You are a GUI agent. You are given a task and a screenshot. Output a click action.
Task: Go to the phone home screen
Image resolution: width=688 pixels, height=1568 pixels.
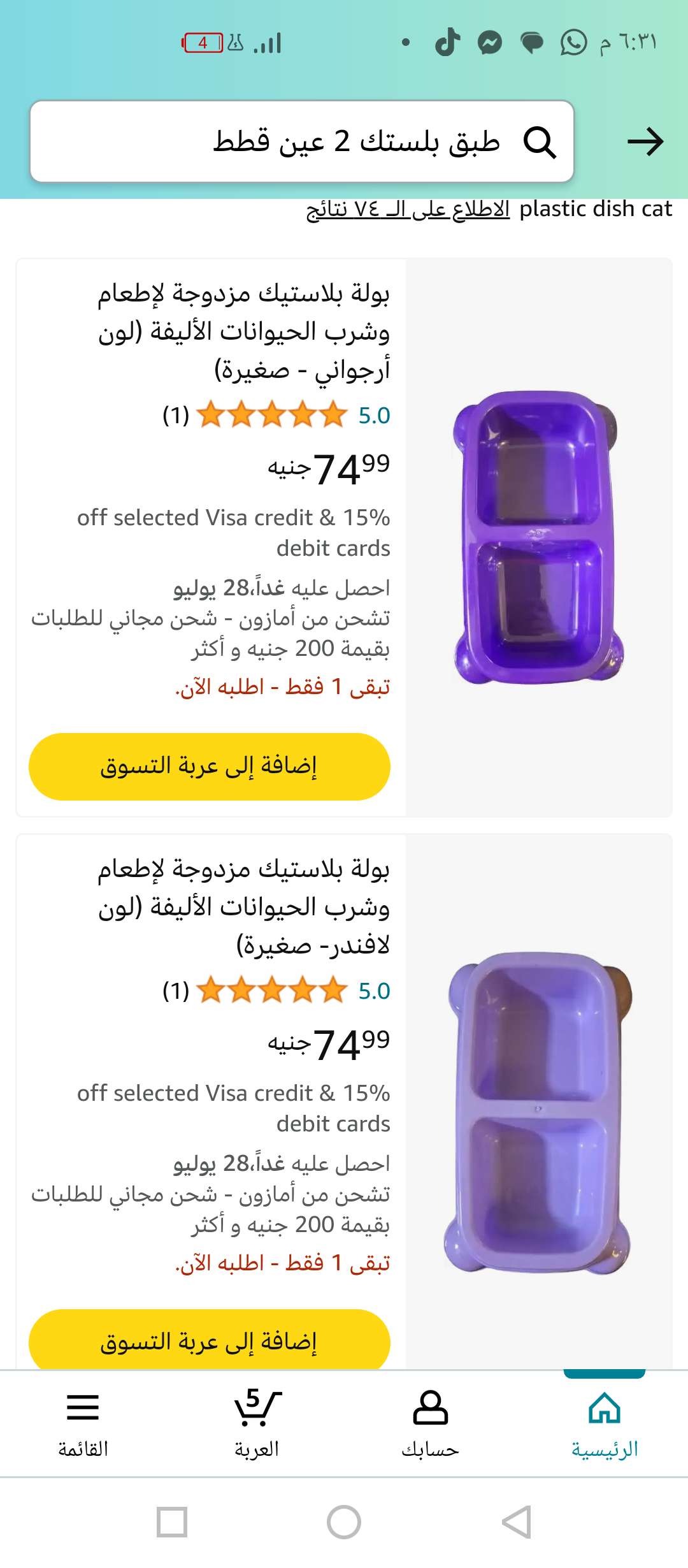pyautogui.click(x=344, y=1522)
